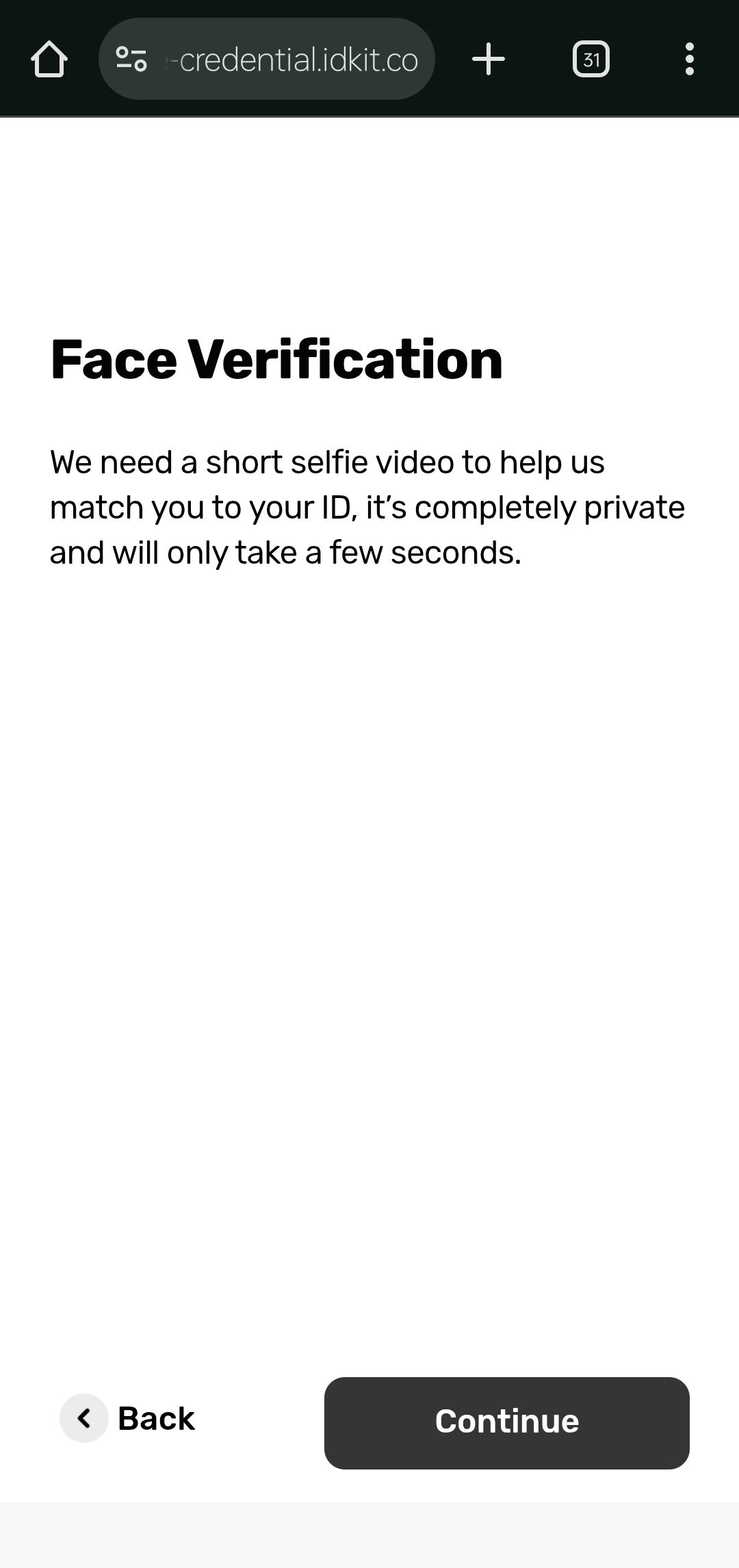739x1568 pixels.
Task: Open a new browser tab
Action: click(489, 60)
